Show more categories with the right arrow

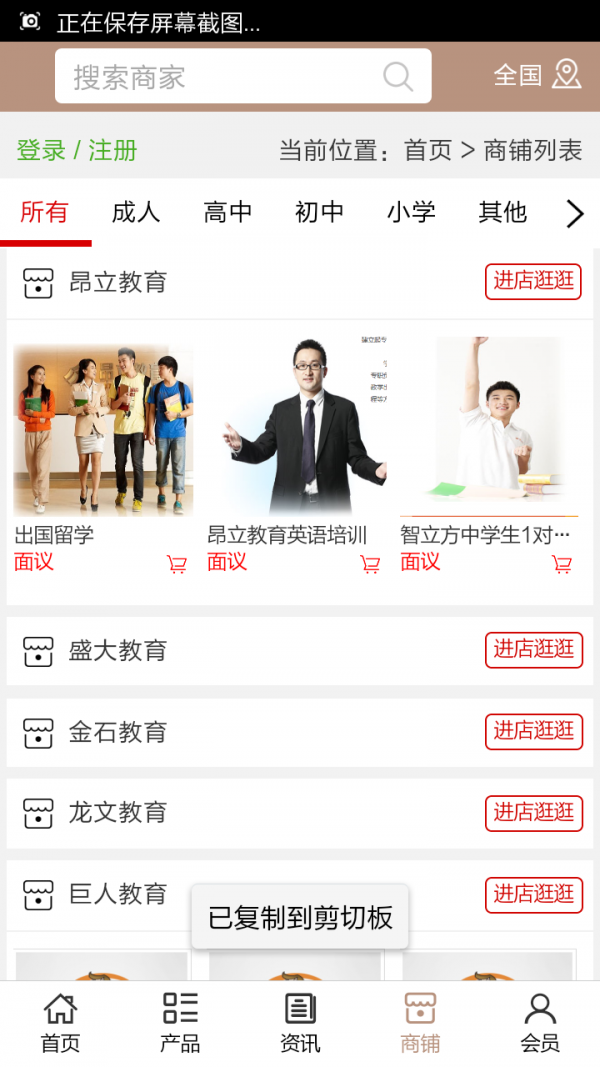[x=574, y=213]
